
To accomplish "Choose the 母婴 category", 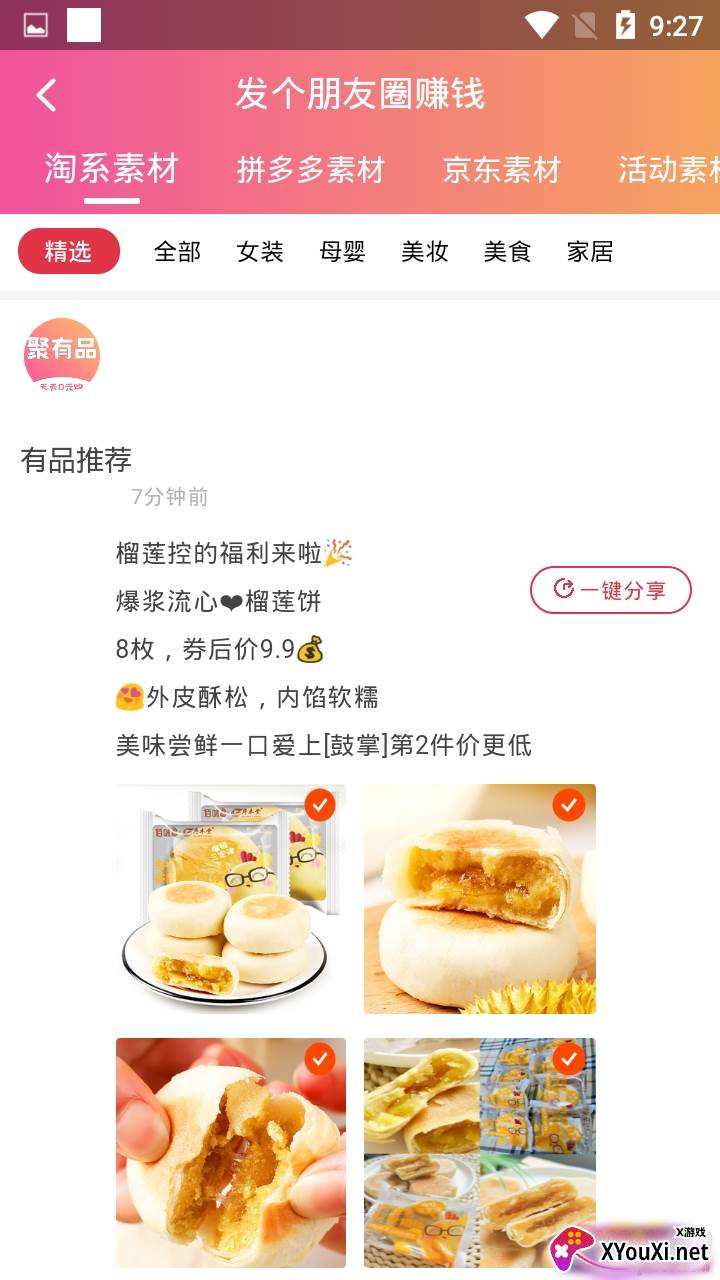I will pos(343,251).
